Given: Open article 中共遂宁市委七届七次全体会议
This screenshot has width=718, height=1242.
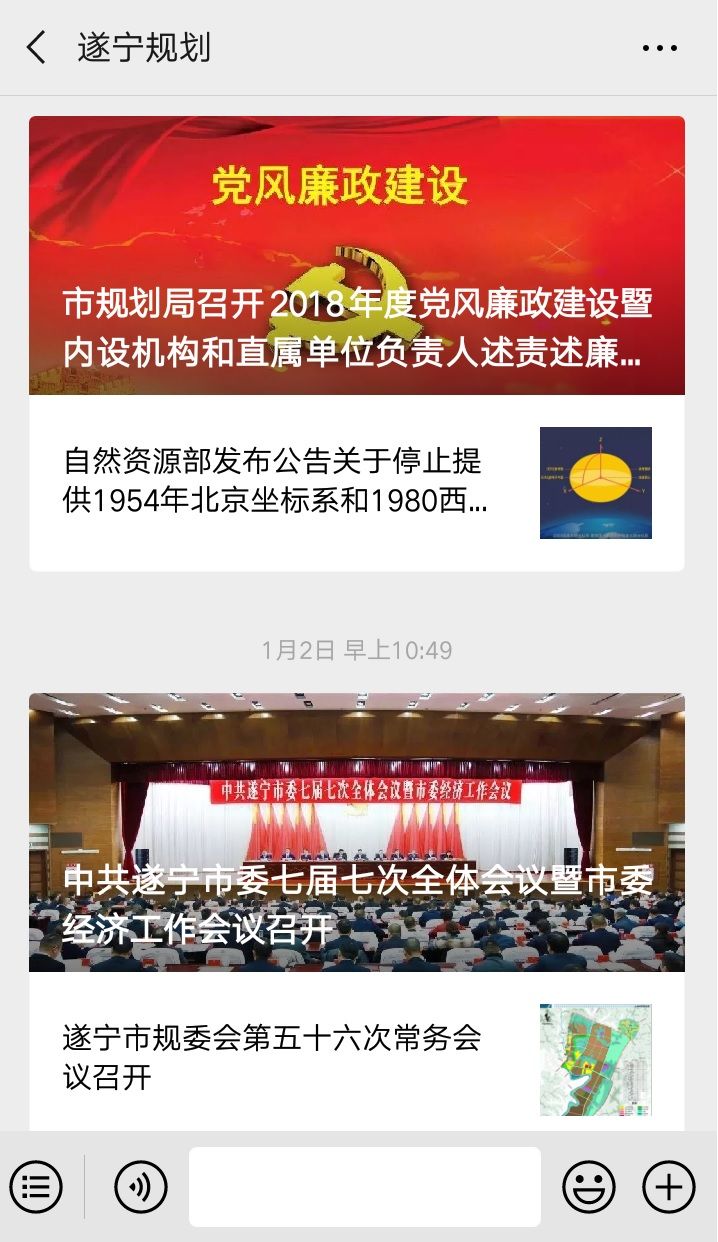Looking at the screenshot, I should (x=357, y=832).
